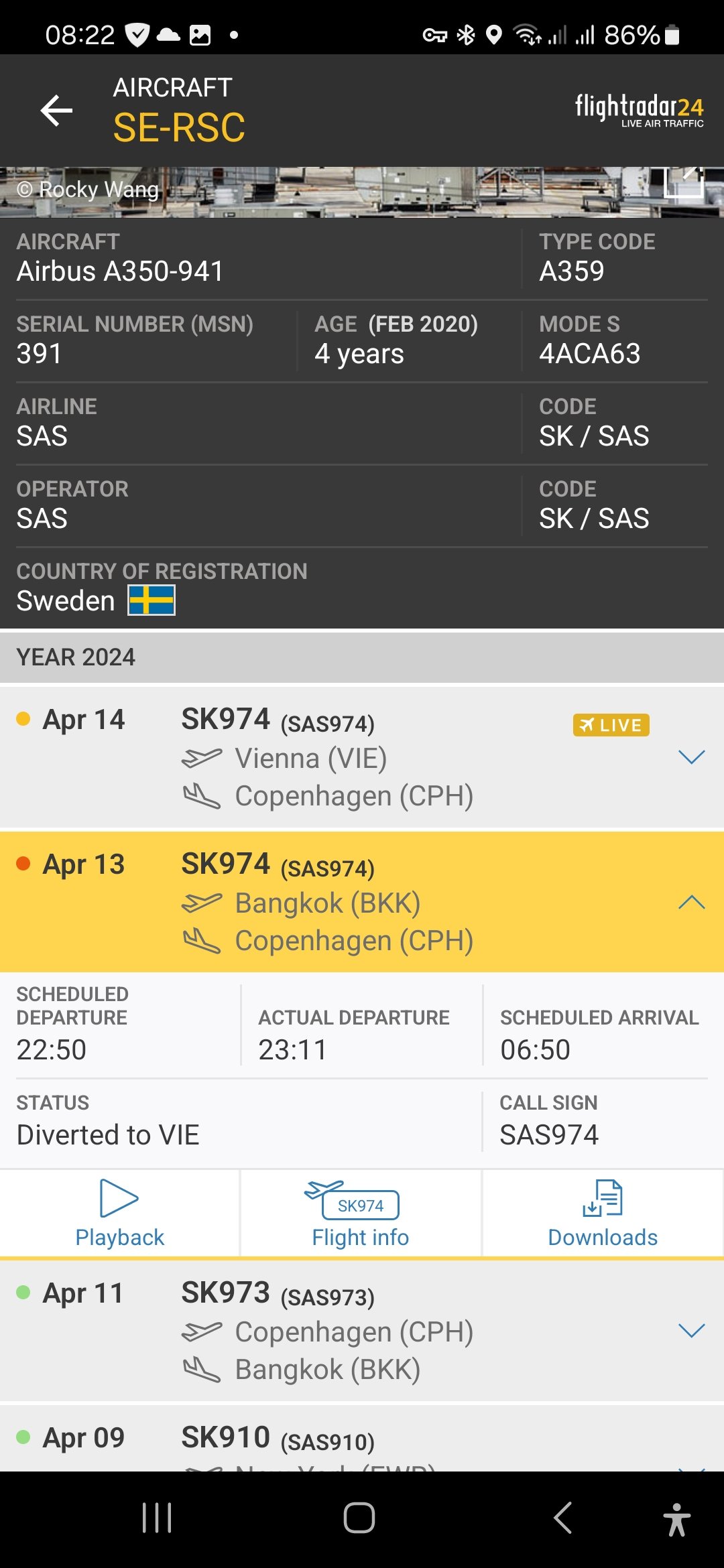Collapse the Apr 13 Bangkok flight details
Screen dimensions: 724x1568
pyautogui.click(x=691, y=903)
